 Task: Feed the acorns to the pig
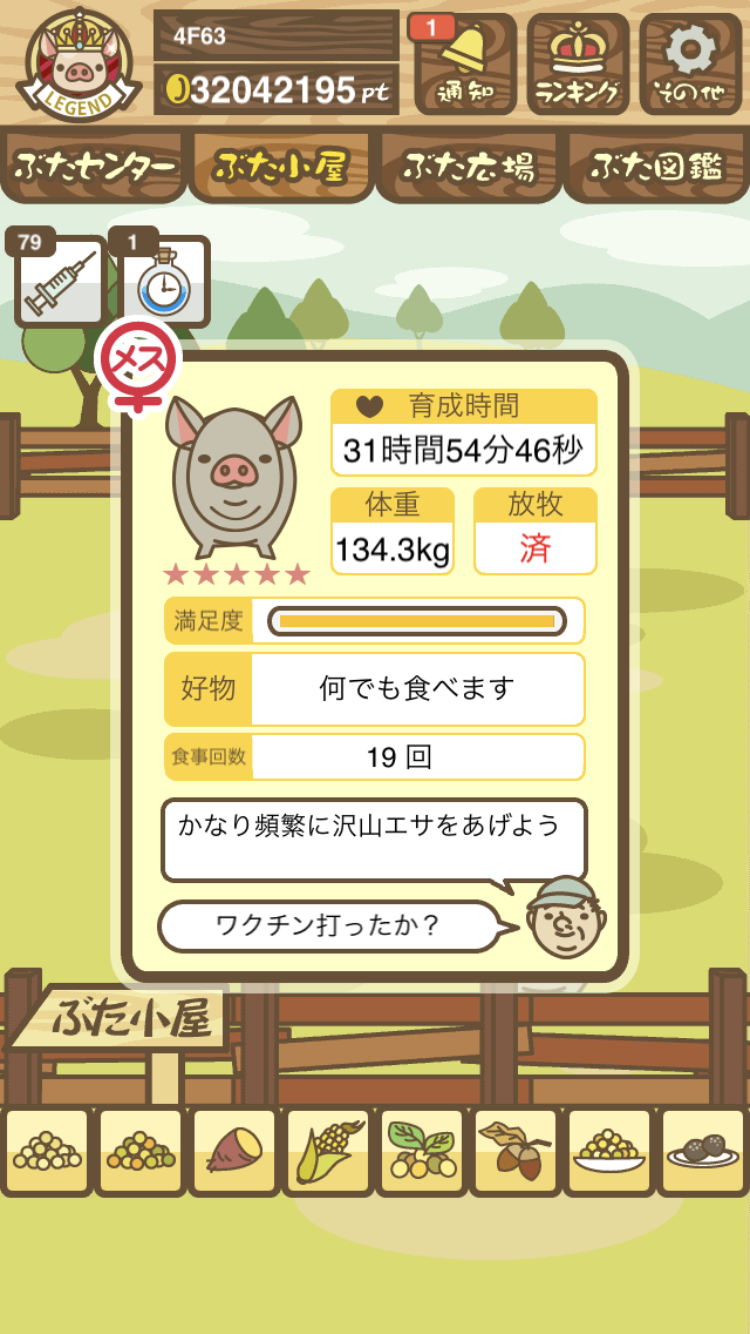pos(516,1151)
